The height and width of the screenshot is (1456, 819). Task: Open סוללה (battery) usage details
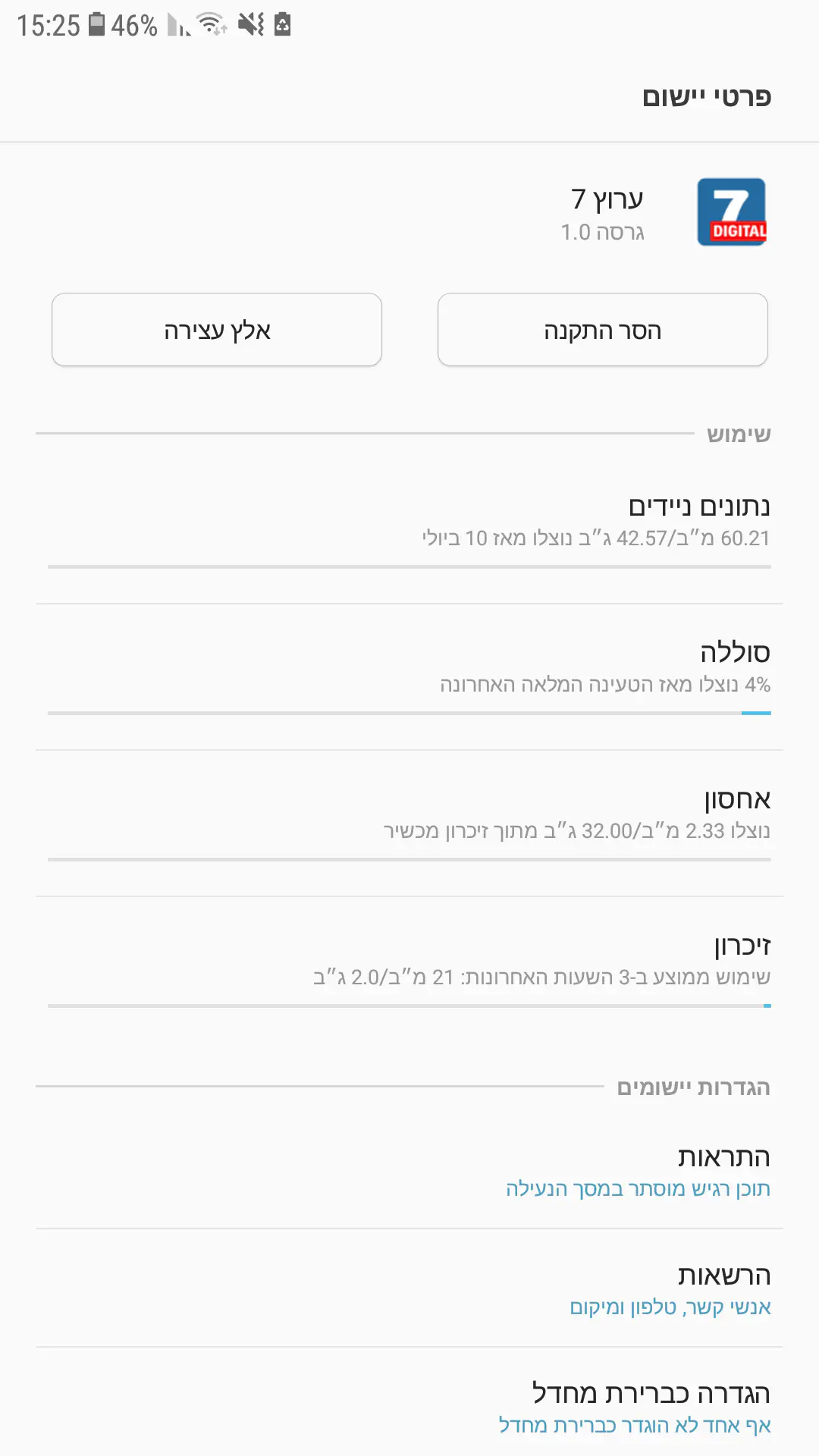pos(409,668)
